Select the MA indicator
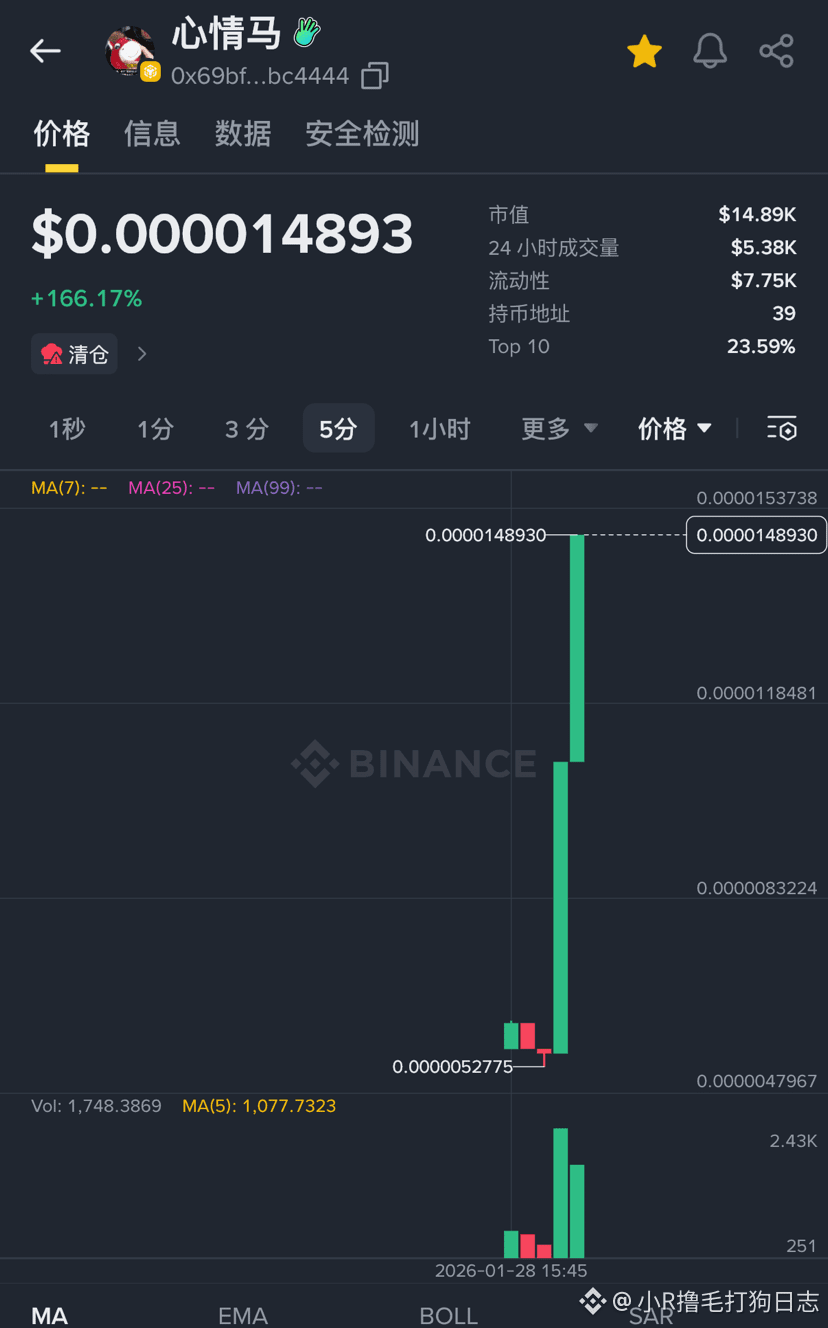The image size is (828, 1328). point(50,1315)
